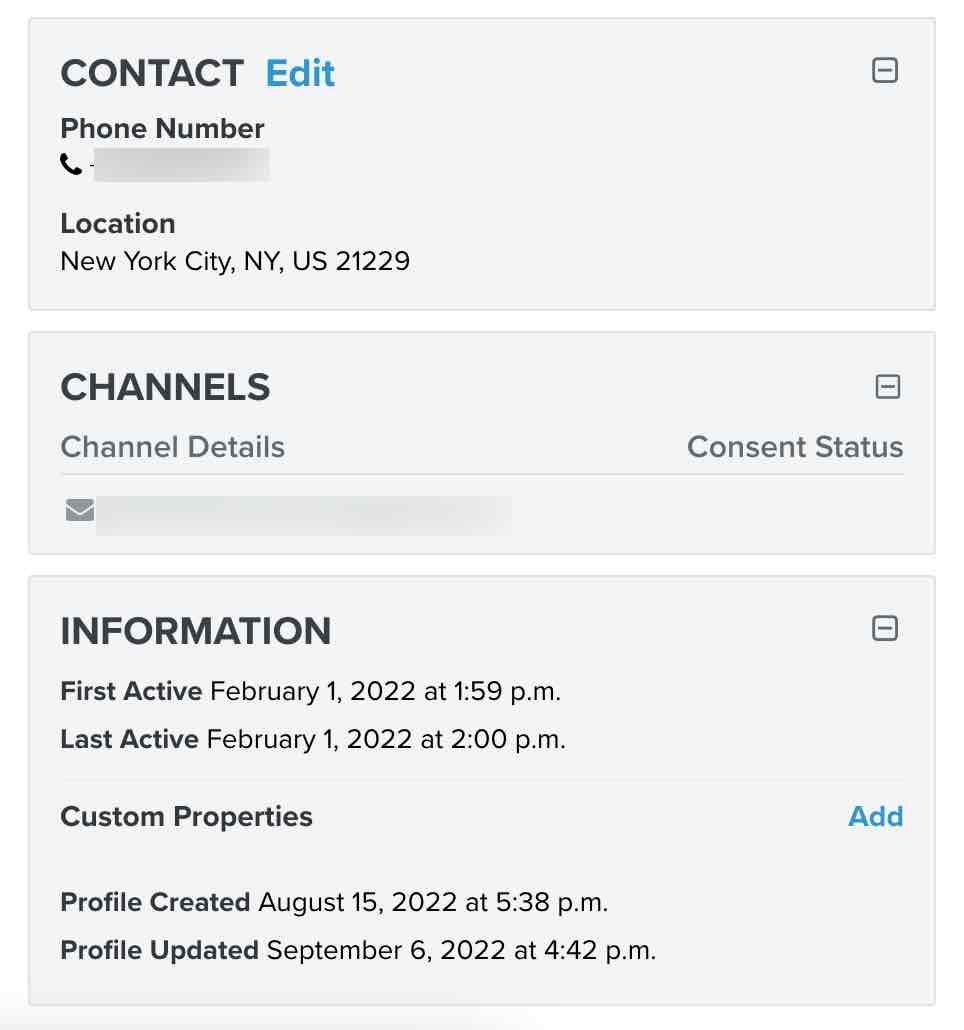Screen dimensions: 964x1030
Task: Click the Custom Properties label
Action: pos(186,817)
